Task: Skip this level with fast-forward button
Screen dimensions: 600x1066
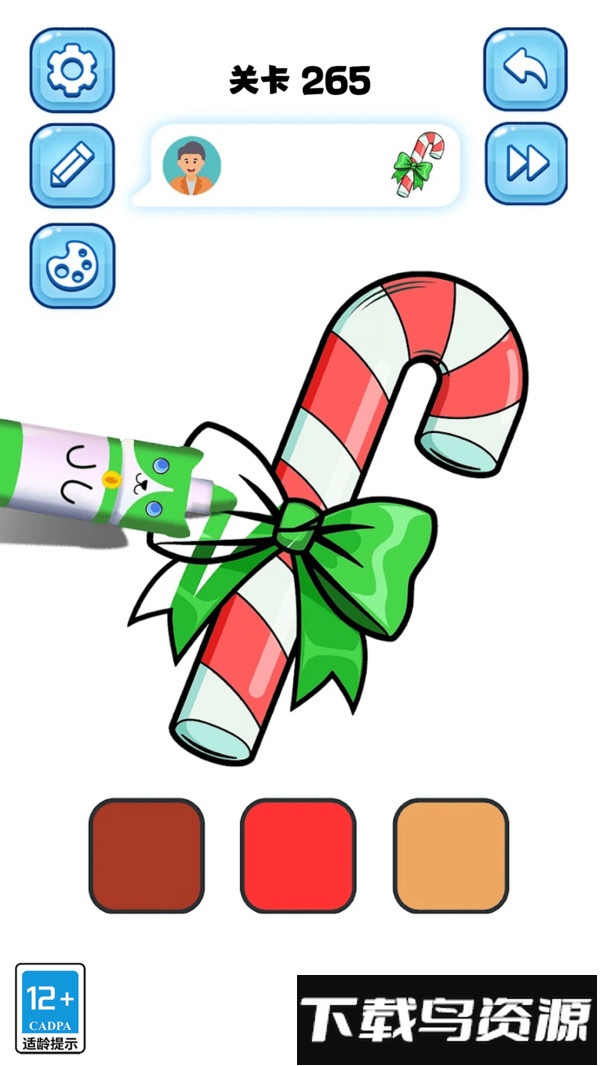Action: coord(526,164)
